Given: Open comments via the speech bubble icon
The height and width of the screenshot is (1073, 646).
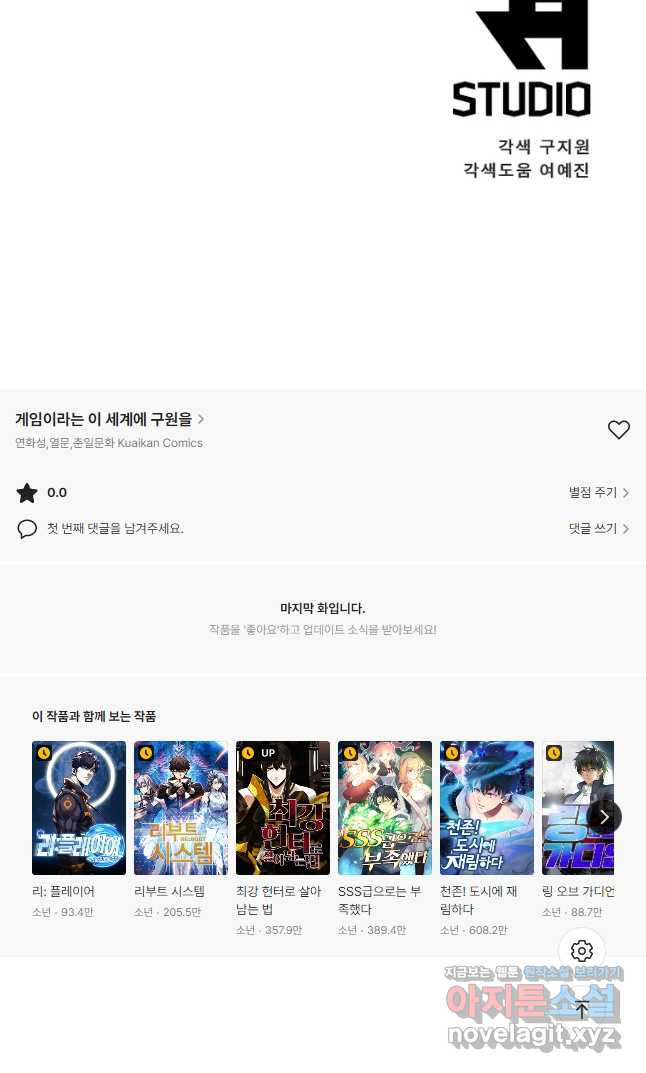Looking at the screenshot, I should (27, 529).
